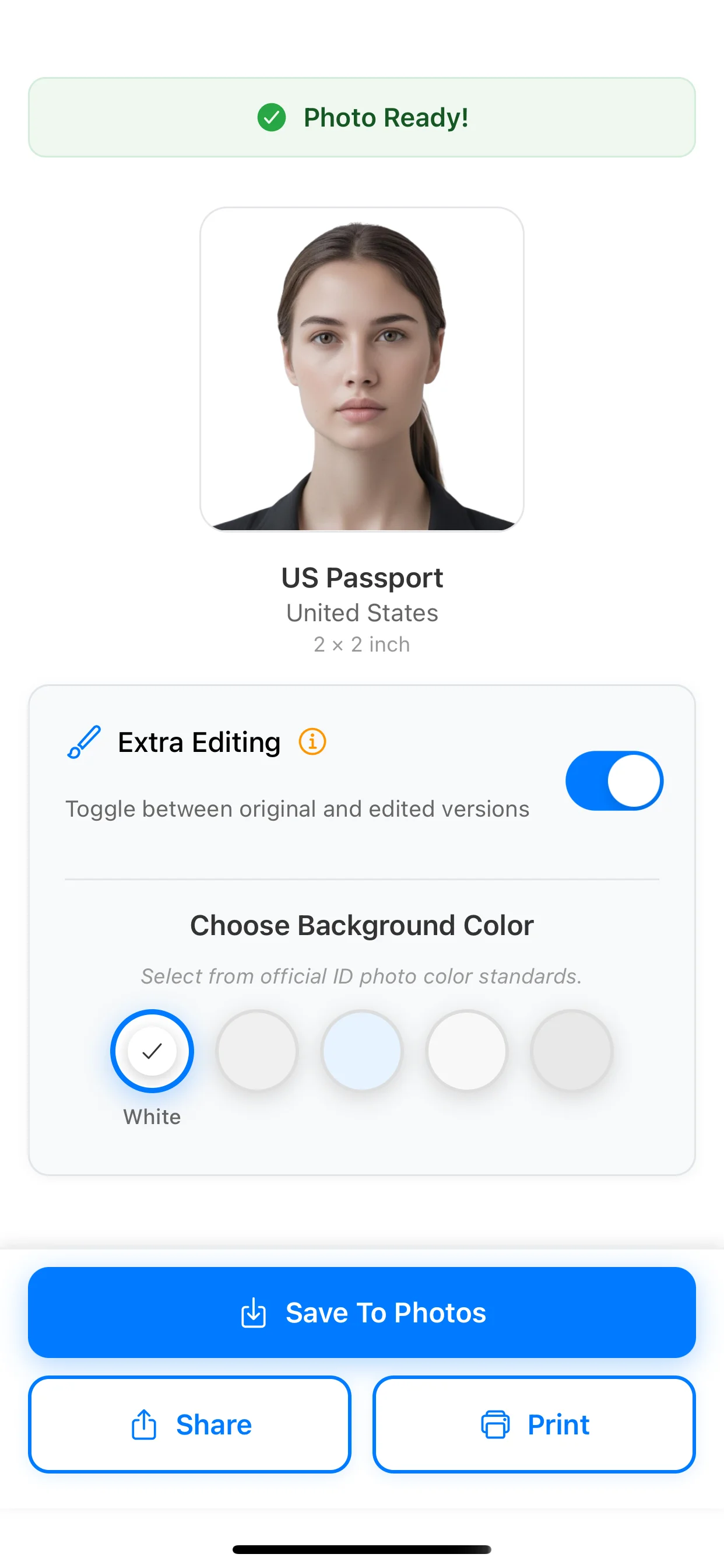Choose the second gray background swatch
The image size is (724, 1568).
pos(257,1051)
